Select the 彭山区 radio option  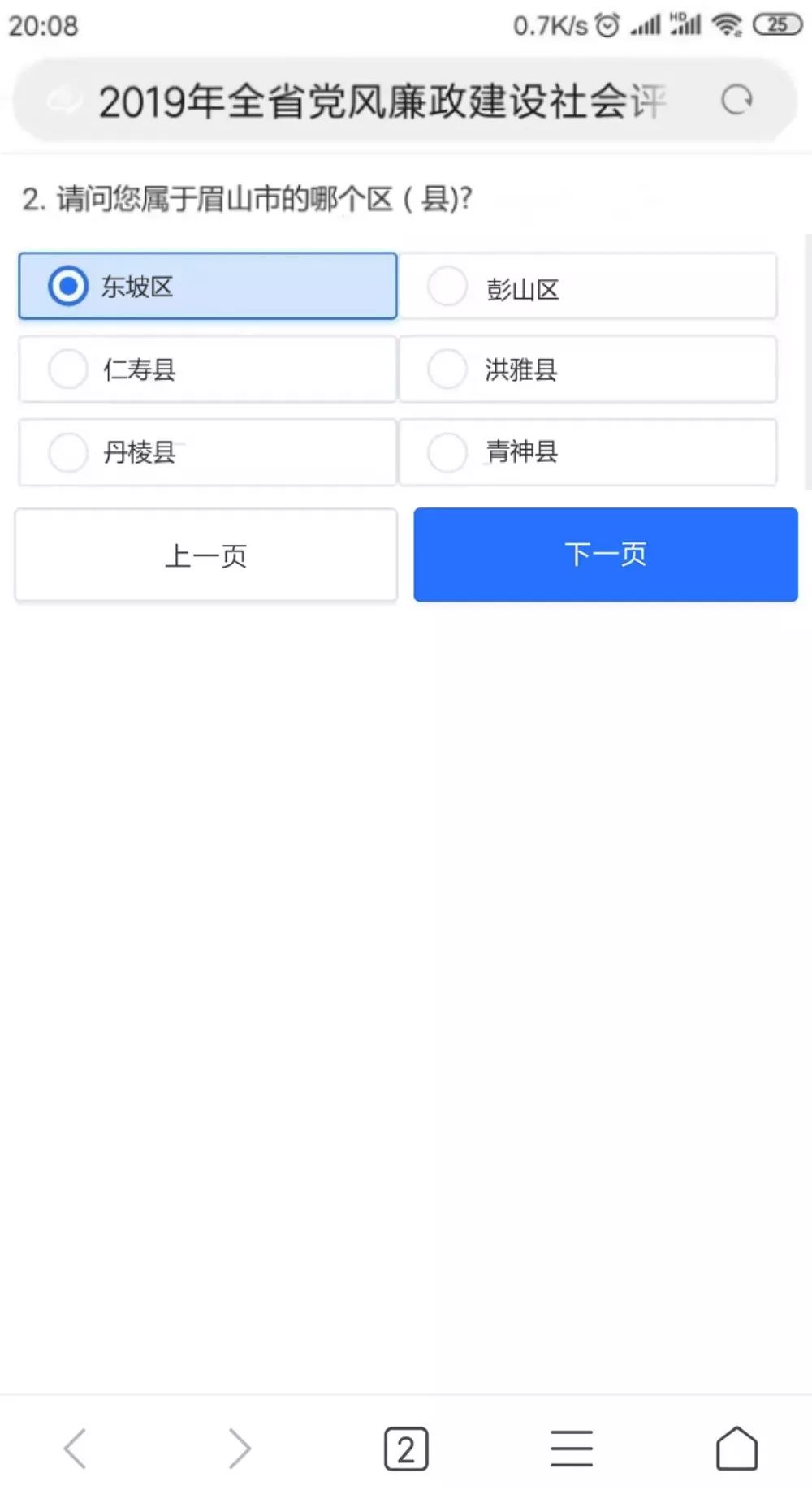589,287
